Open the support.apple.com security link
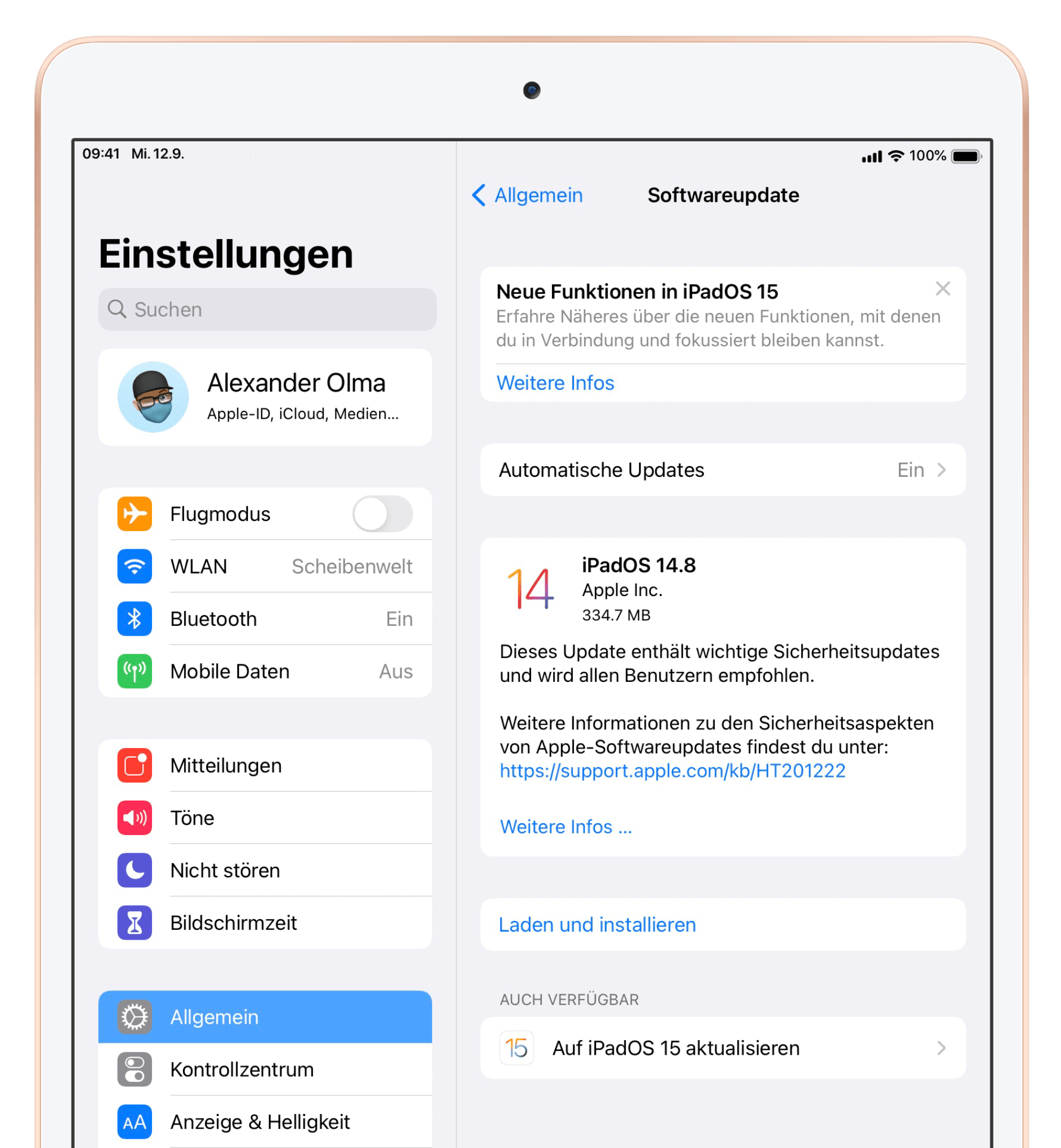 tap(672, 771)
